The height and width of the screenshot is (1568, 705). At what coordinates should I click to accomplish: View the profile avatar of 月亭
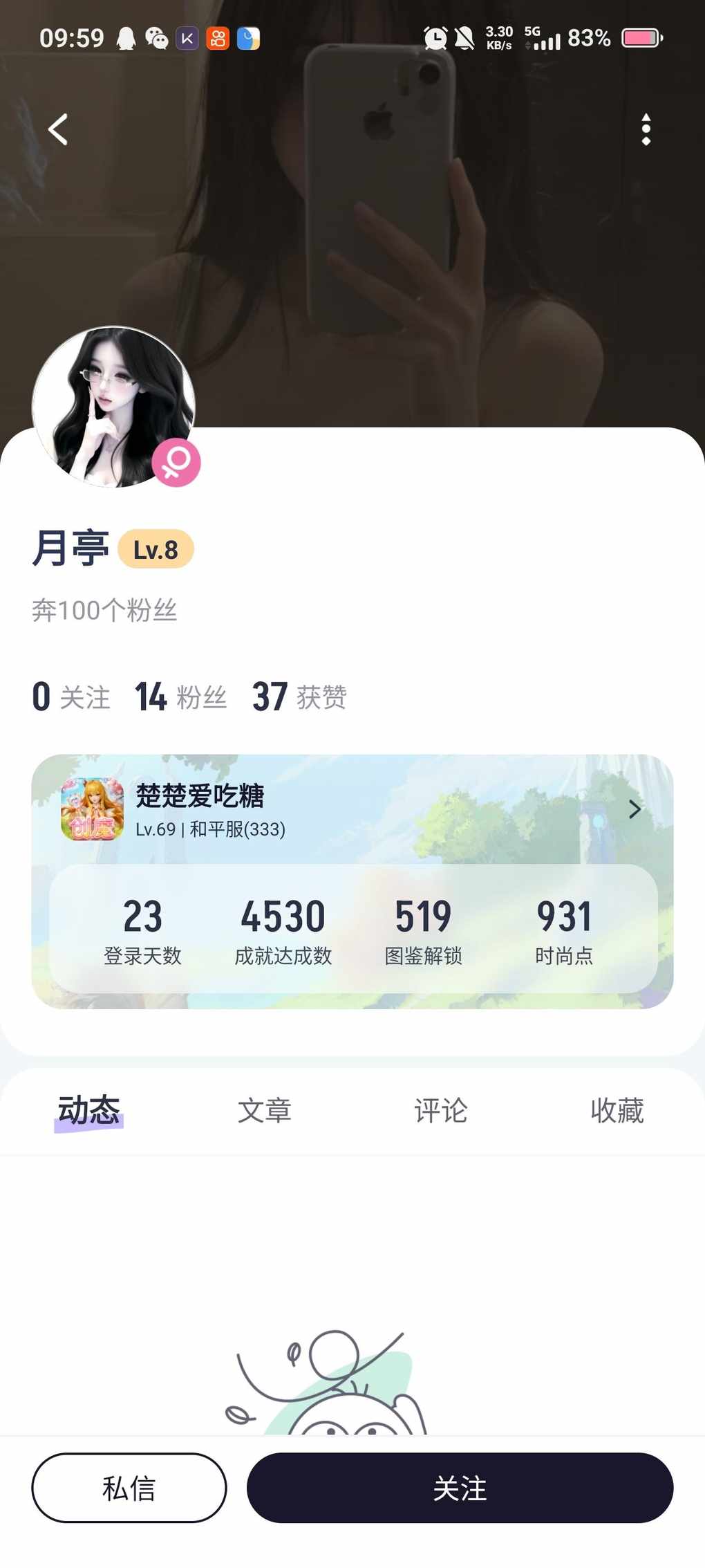113,407
